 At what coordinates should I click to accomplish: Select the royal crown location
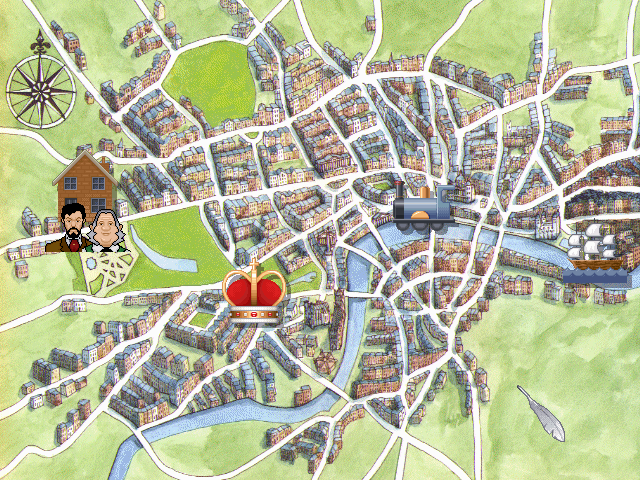coord(253,292)
